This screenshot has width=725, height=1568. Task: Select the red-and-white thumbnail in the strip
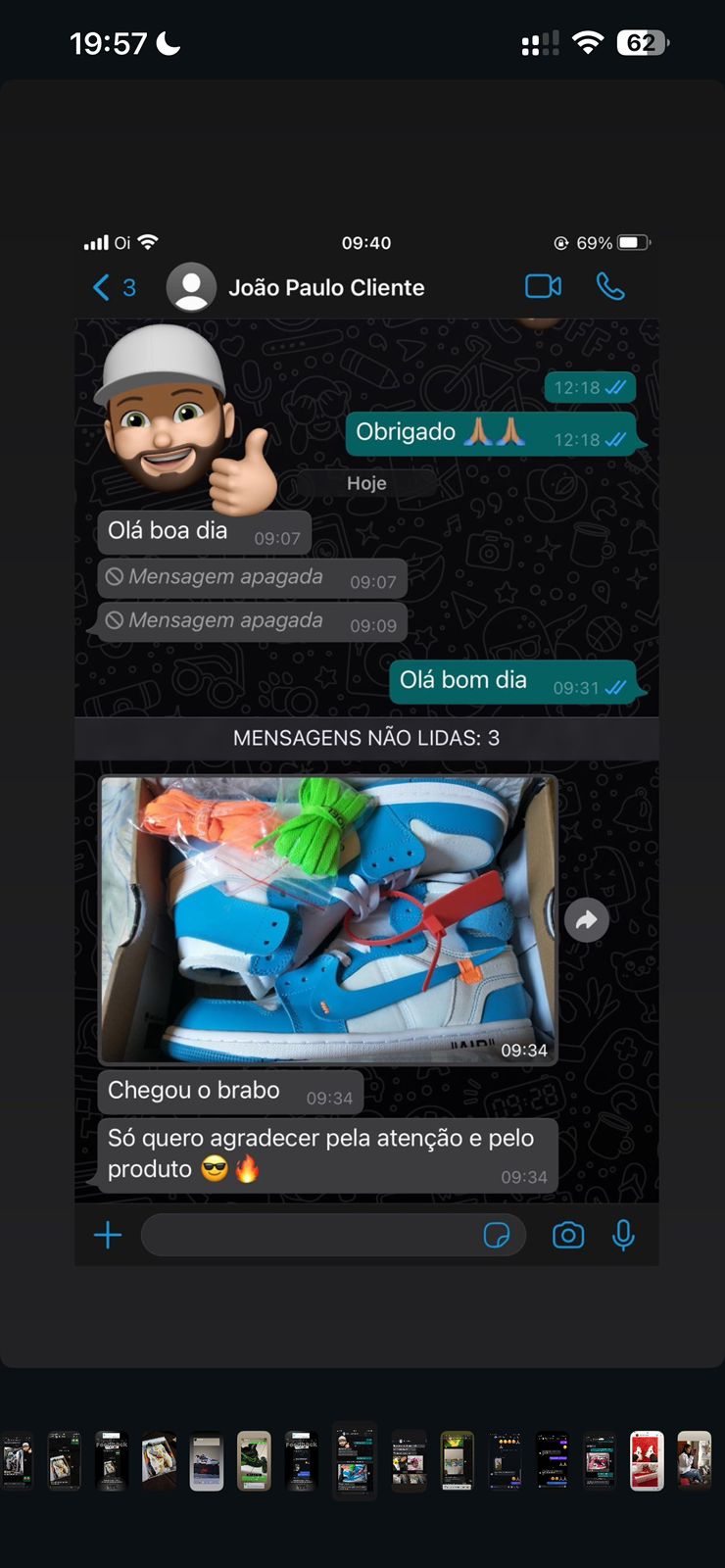tap(646, 1460)
